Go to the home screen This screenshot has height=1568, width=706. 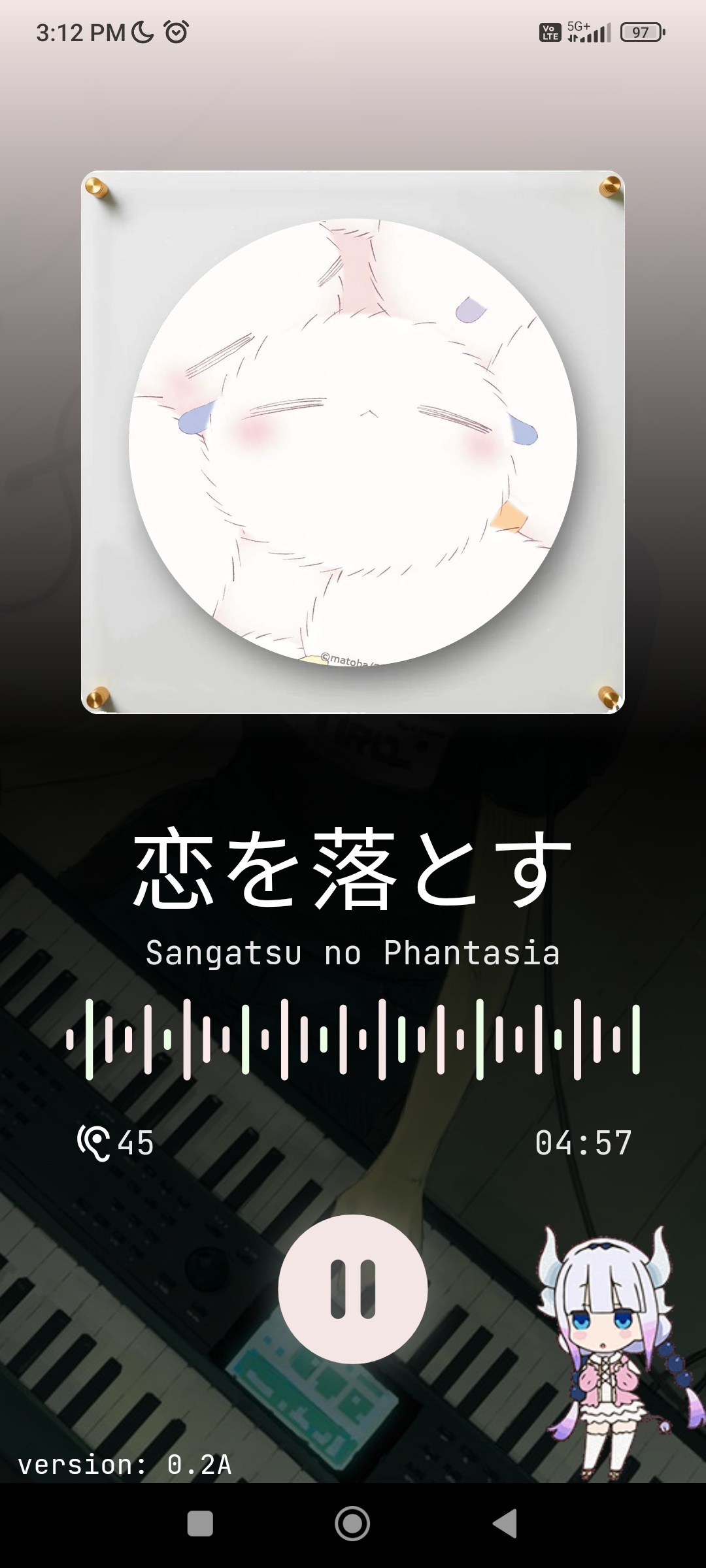(x=353, y=1524)
